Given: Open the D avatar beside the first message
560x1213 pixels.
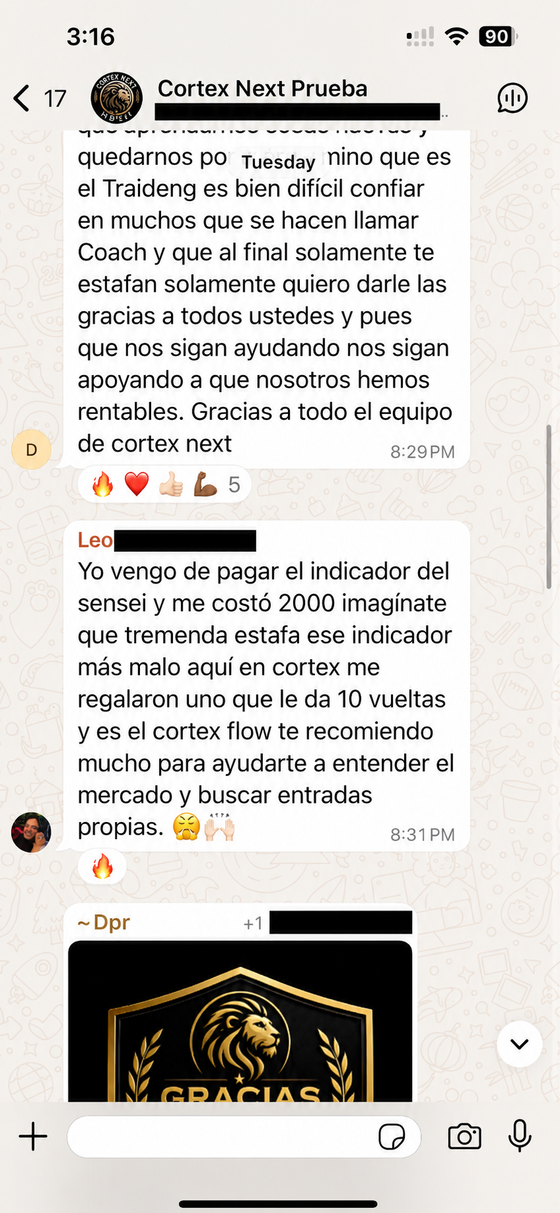Looking at the screenshot, I should (31, 450).
